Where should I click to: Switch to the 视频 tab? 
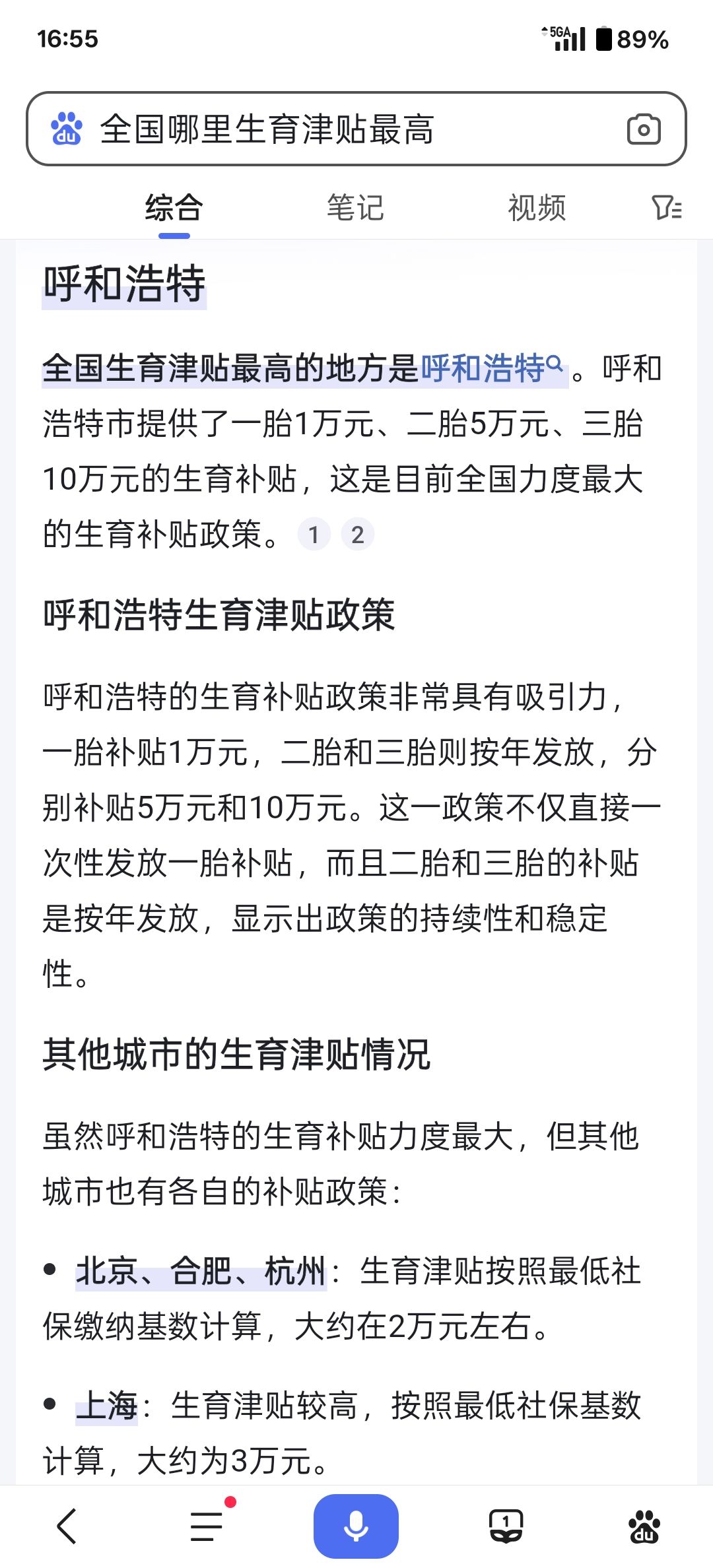[537, 208]
